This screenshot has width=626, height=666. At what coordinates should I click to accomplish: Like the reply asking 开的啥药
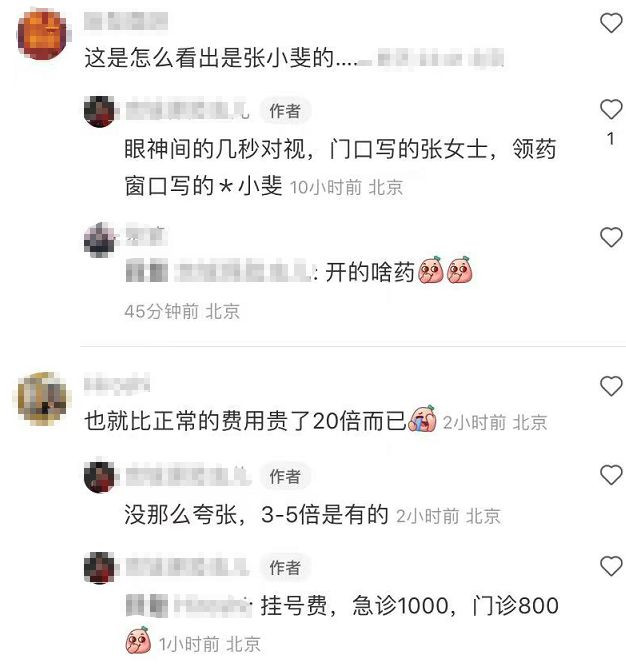click(x=610, y=238)
